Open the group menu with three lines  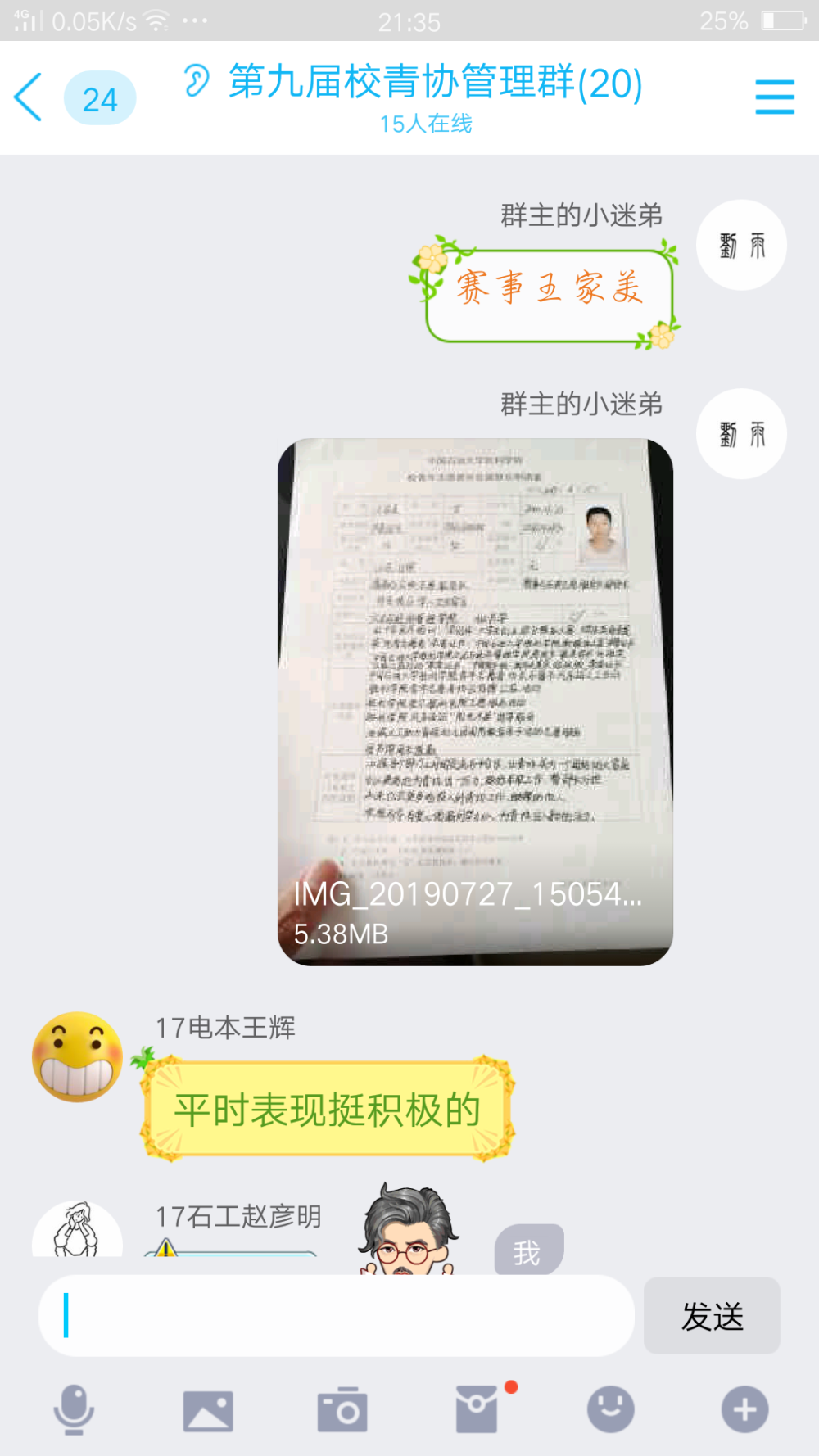point(774,97)
